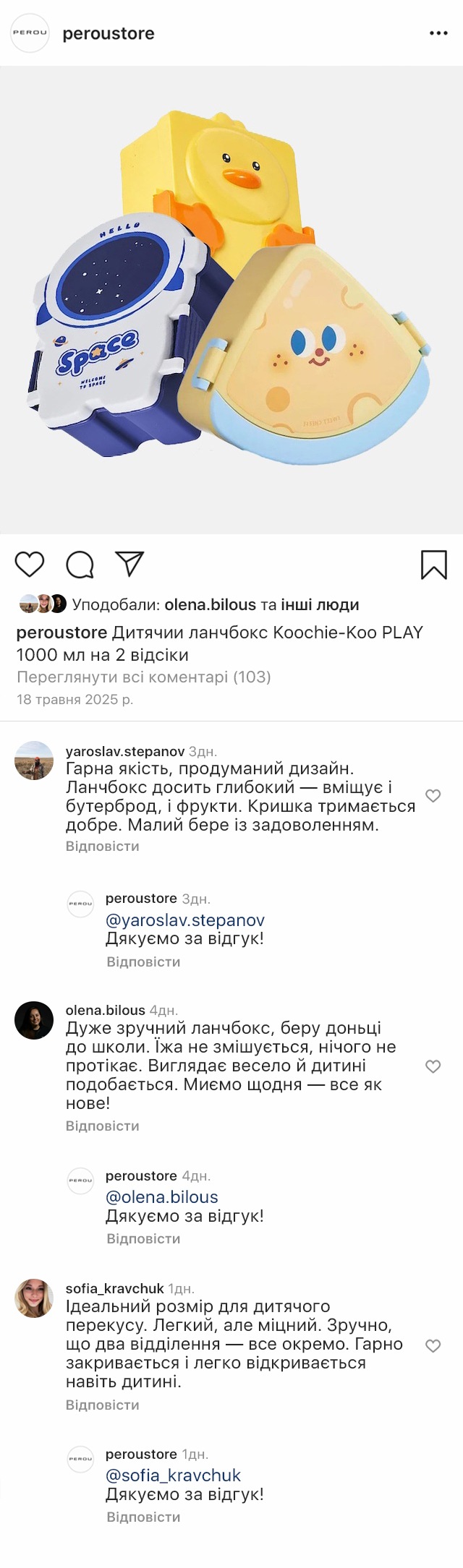Open the @olena.bilous mention link
The image size is (463, 1568).
pyautogui.click(x=161, y=1197)
